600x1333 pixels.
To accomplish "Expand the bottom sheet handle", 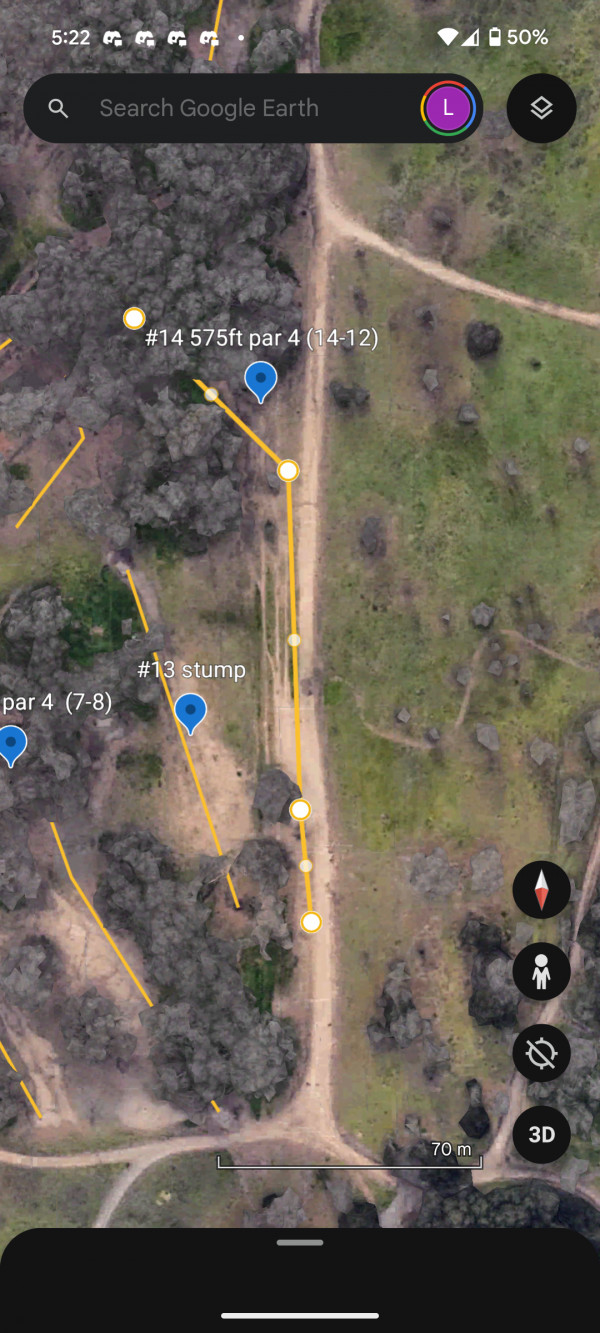I will pyautogui.click(x=300, y=1242).
